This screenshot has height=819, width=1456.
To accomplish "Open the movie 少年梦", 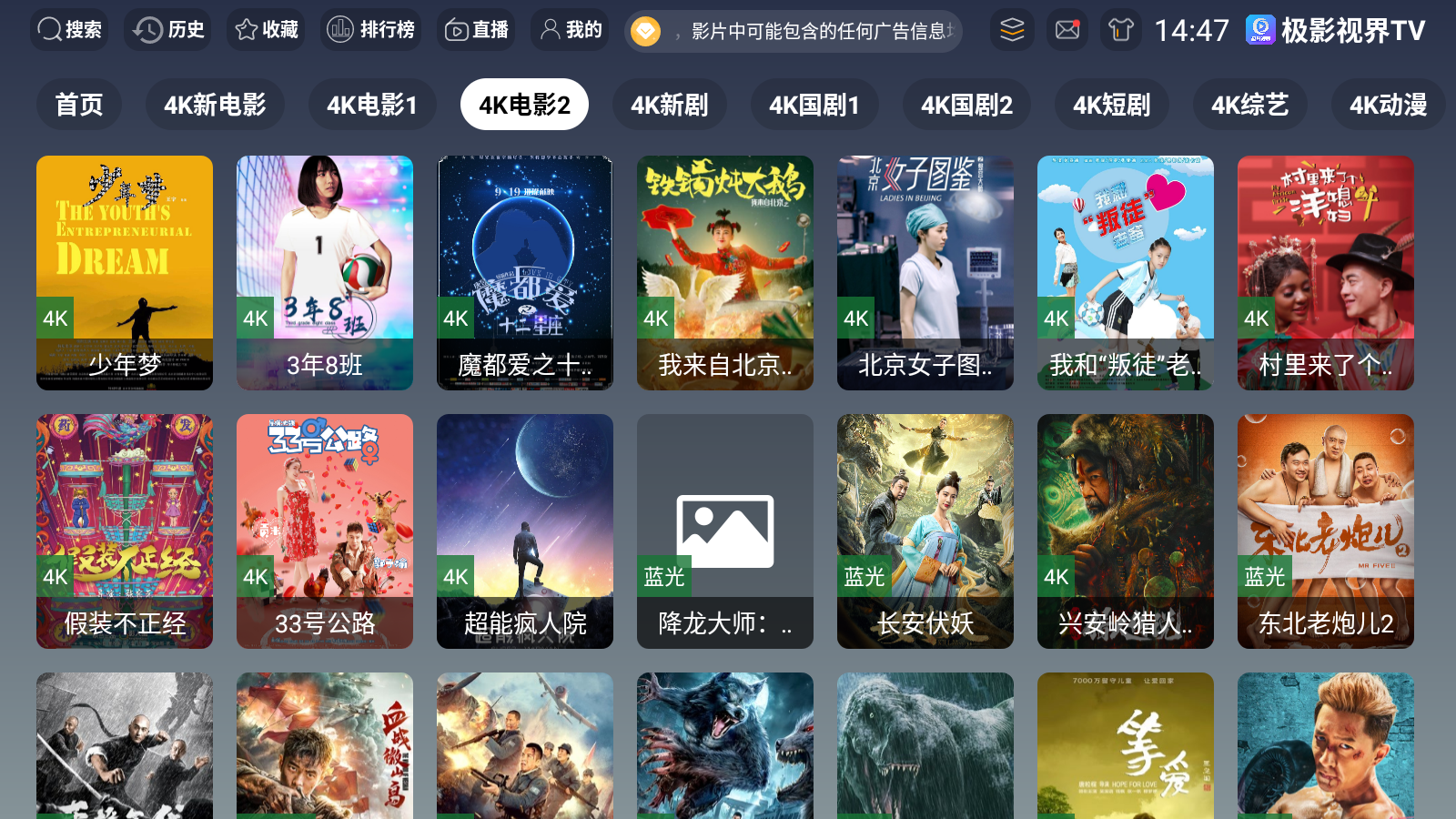I will click(125, 273).
